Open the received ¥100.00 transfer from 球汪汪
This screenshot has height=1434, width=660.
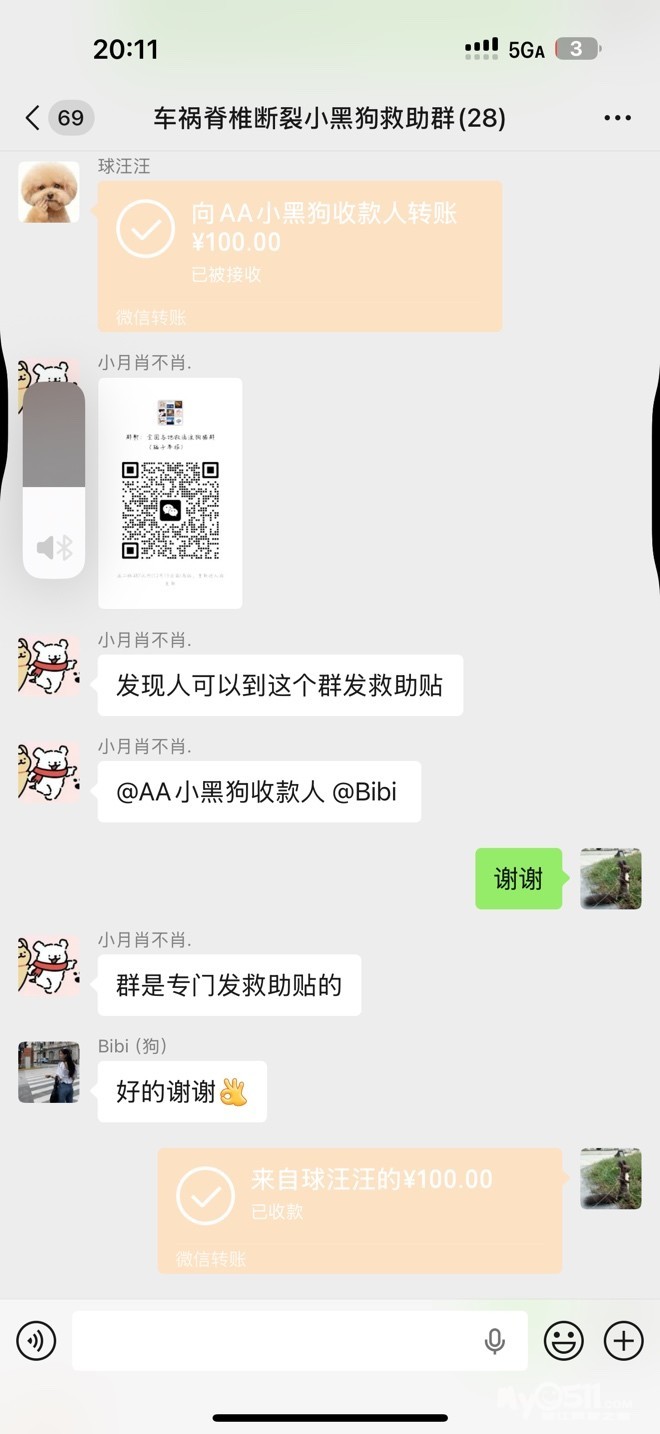coord(360,1210)
